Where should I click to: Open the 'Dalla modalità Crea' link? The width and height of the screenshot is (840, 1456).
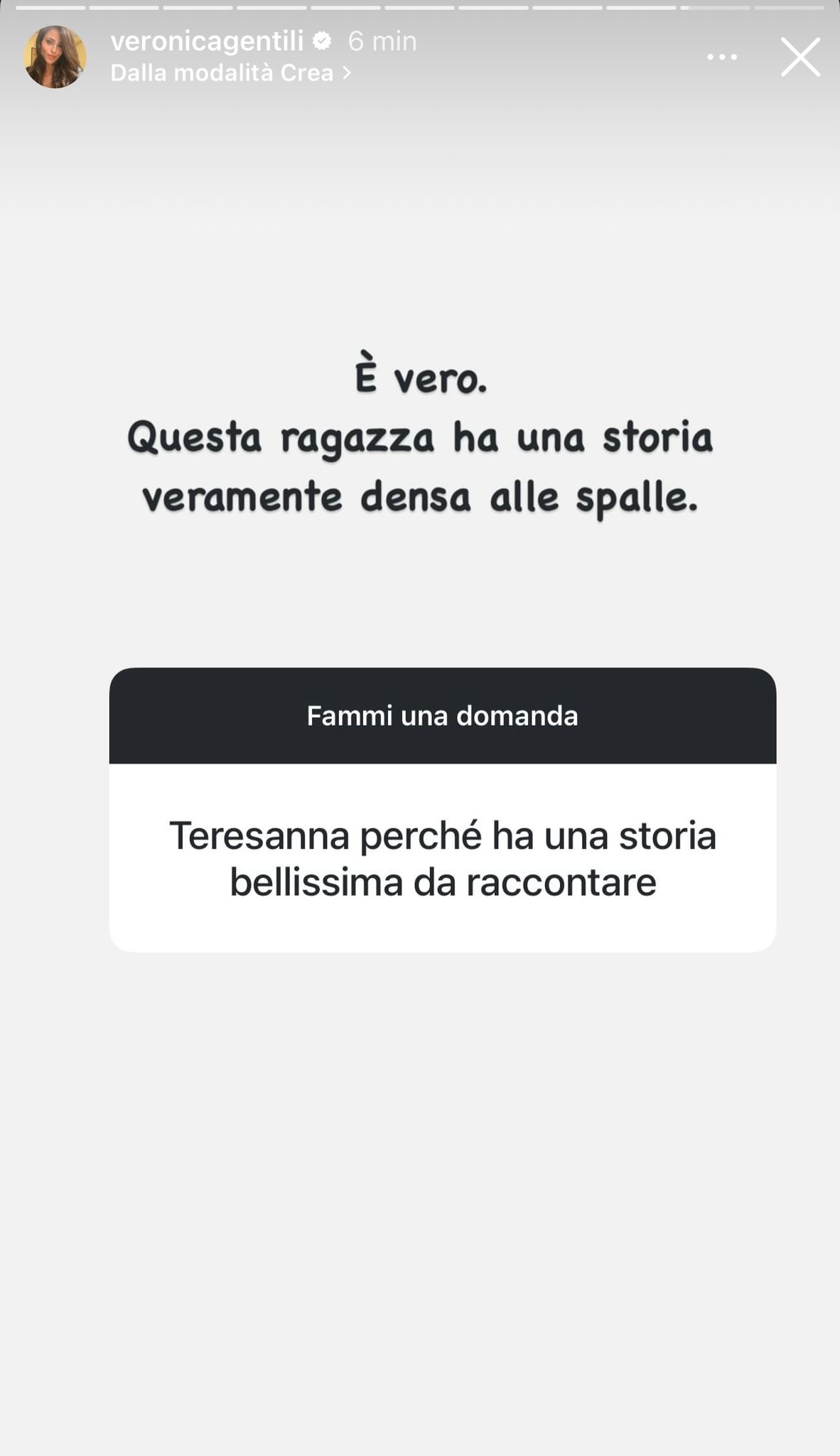[x=230, y=73]
